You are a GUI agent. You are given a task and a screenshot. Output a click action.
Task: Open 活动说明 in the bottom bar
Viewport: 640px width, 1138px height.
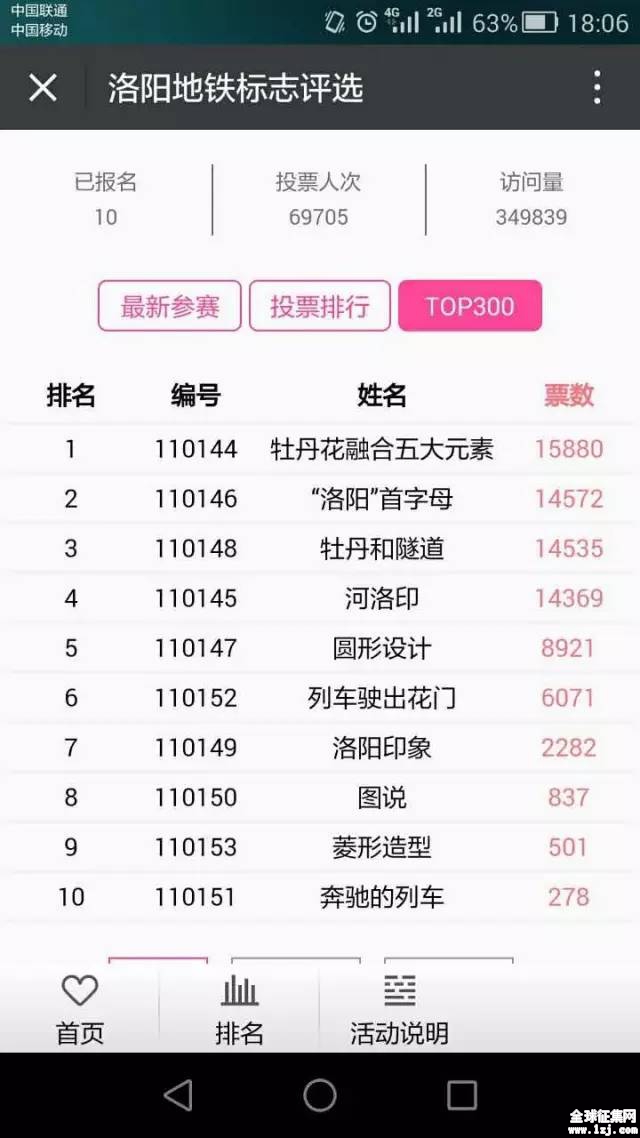coord(399,1010)
